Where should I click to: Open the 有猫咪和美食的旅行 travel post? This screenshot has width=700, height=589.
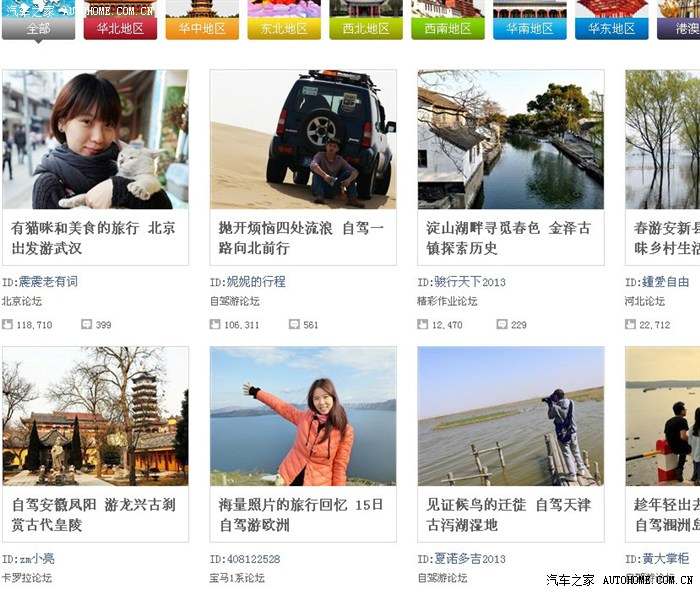[x=93, y=238]
